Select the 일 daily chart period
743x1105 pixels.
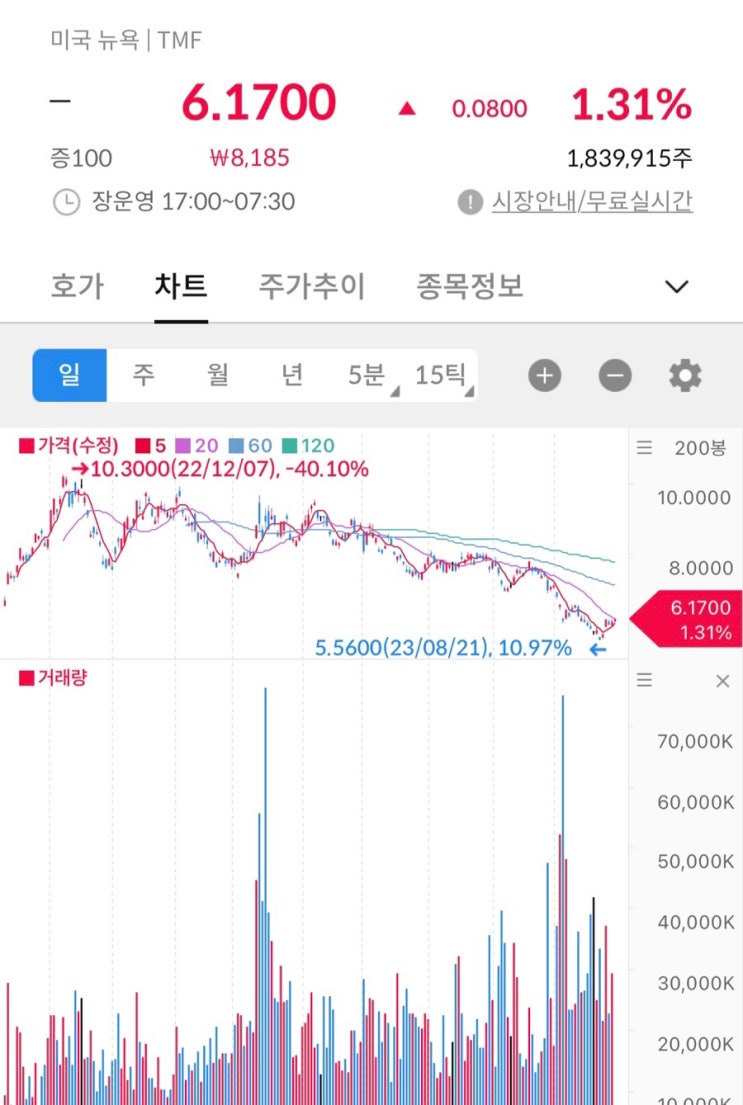pos(69,376)
